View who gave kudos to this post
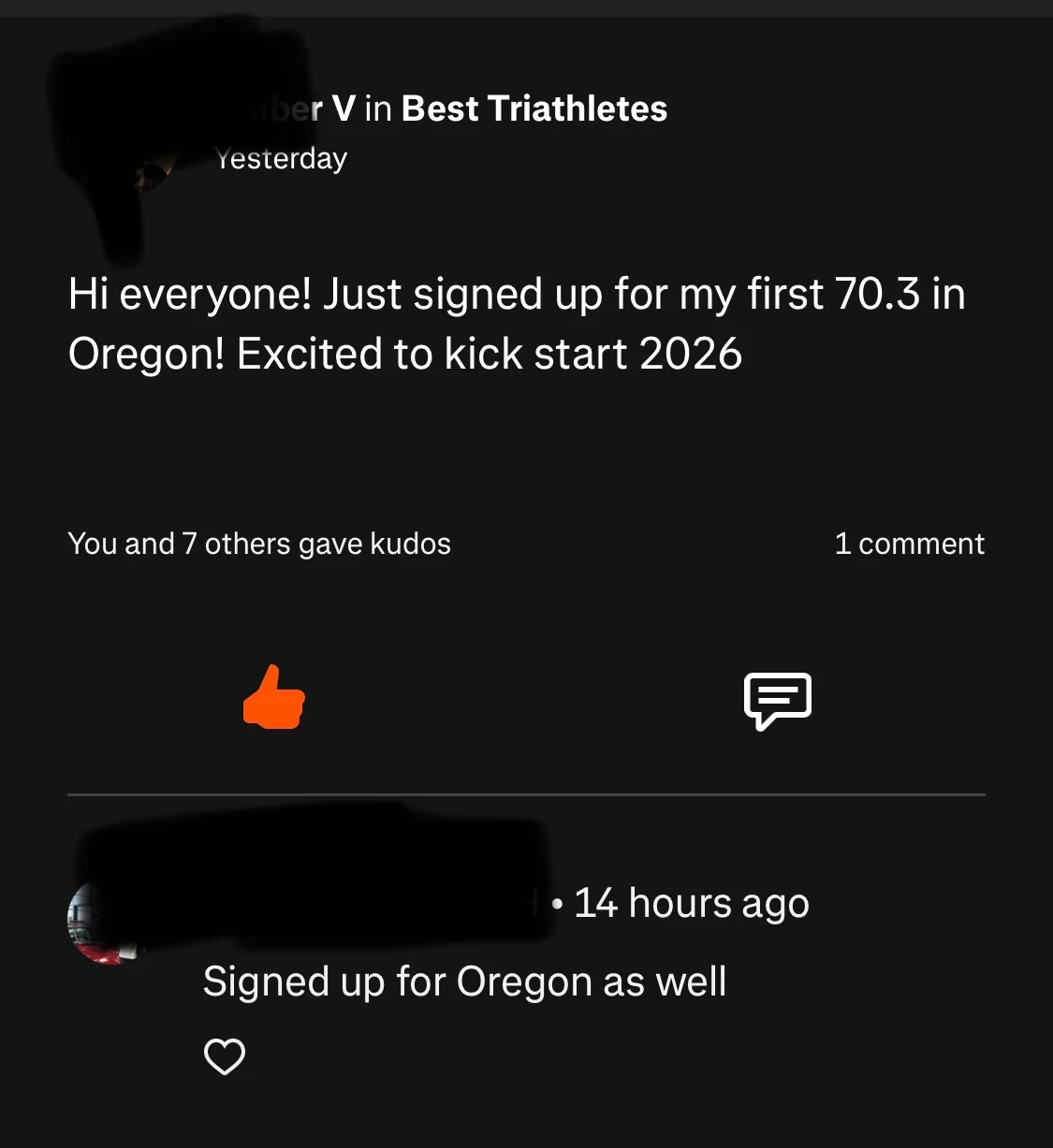 coord(259,544)
